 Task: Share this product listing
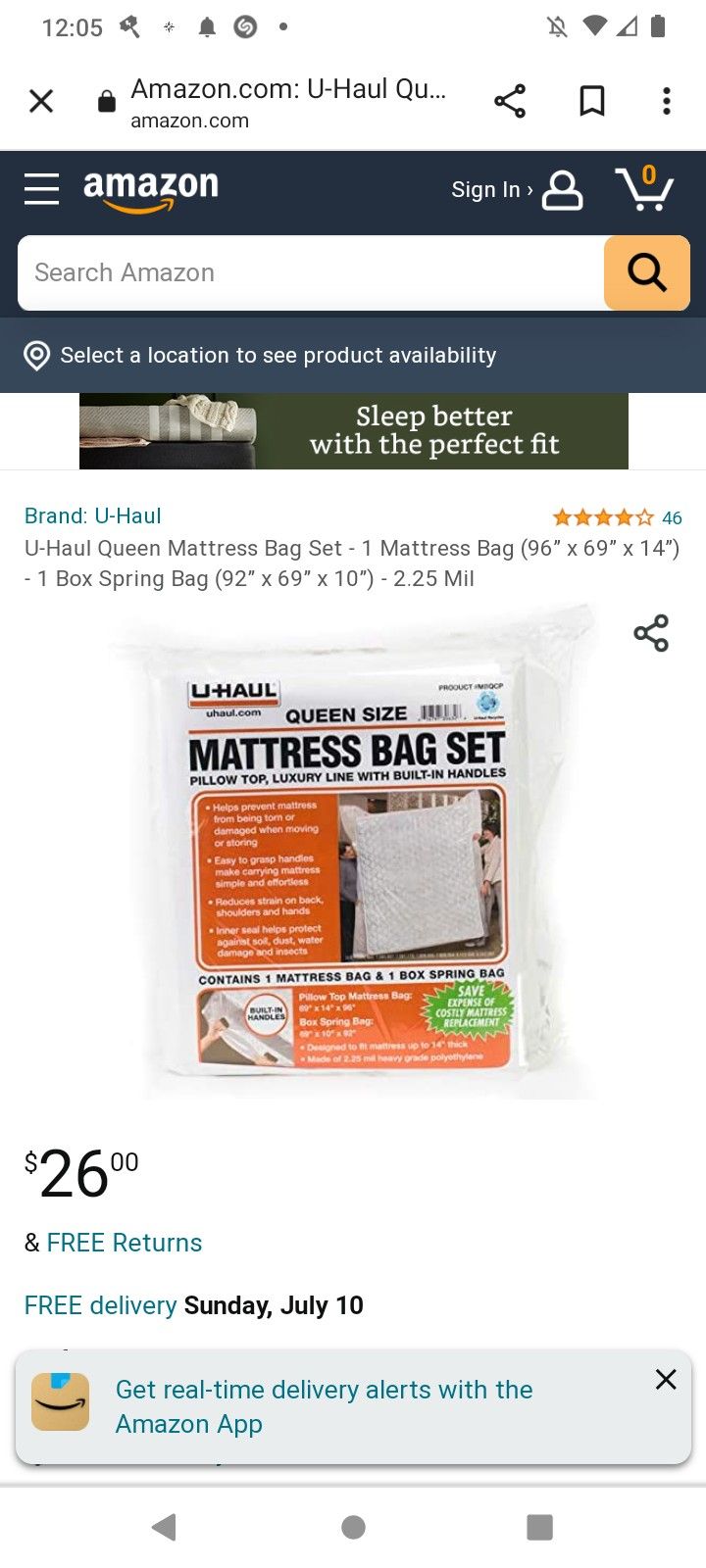pyautogui.click(x=651, y=633)
